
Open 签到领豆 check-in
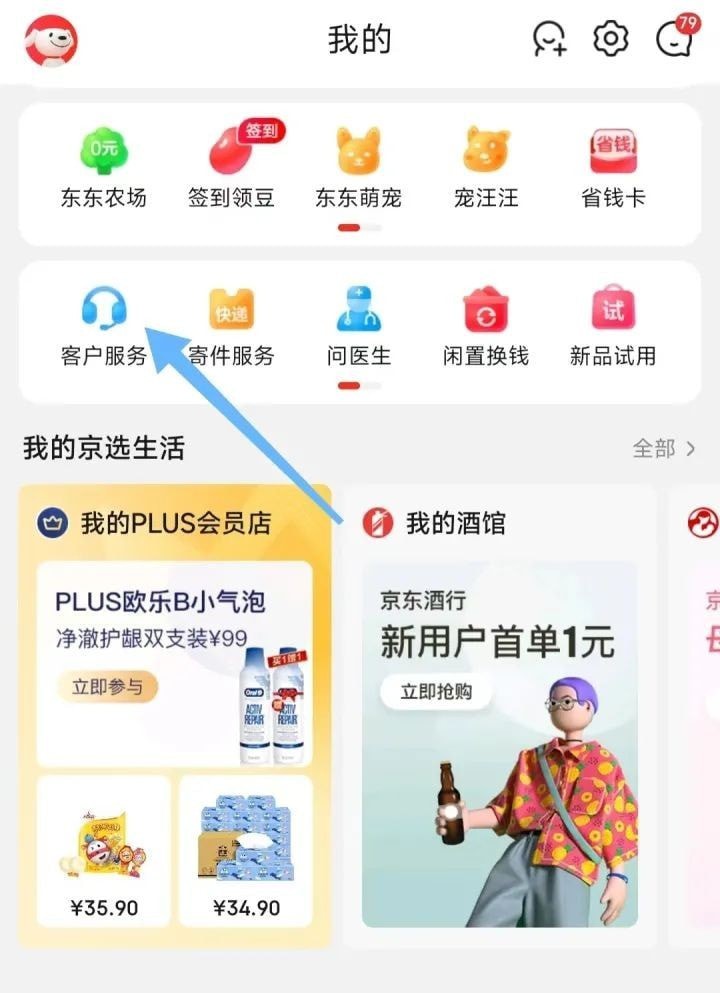231,169
